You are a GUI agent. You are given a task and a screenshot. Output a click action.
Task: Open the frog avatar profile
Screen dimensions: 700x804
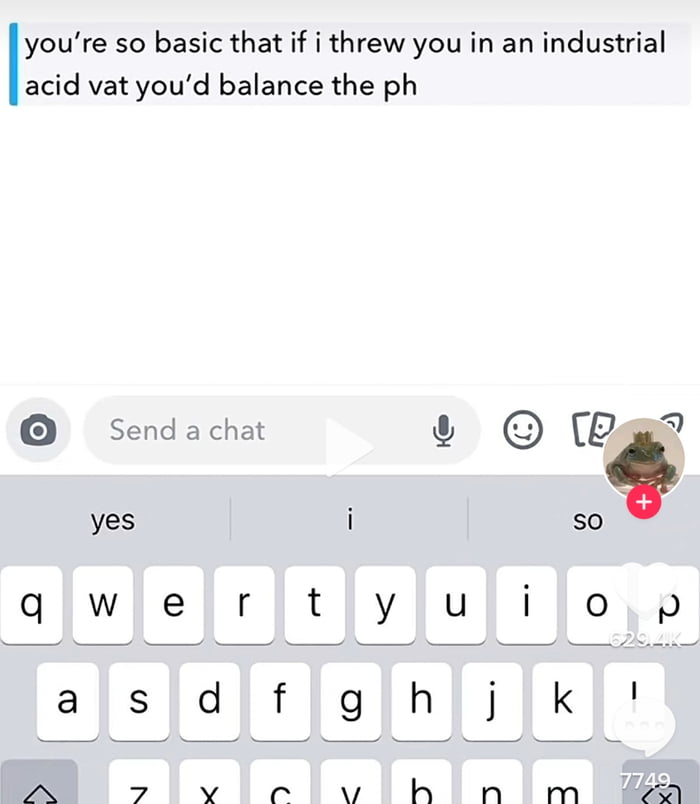(643, 458)
